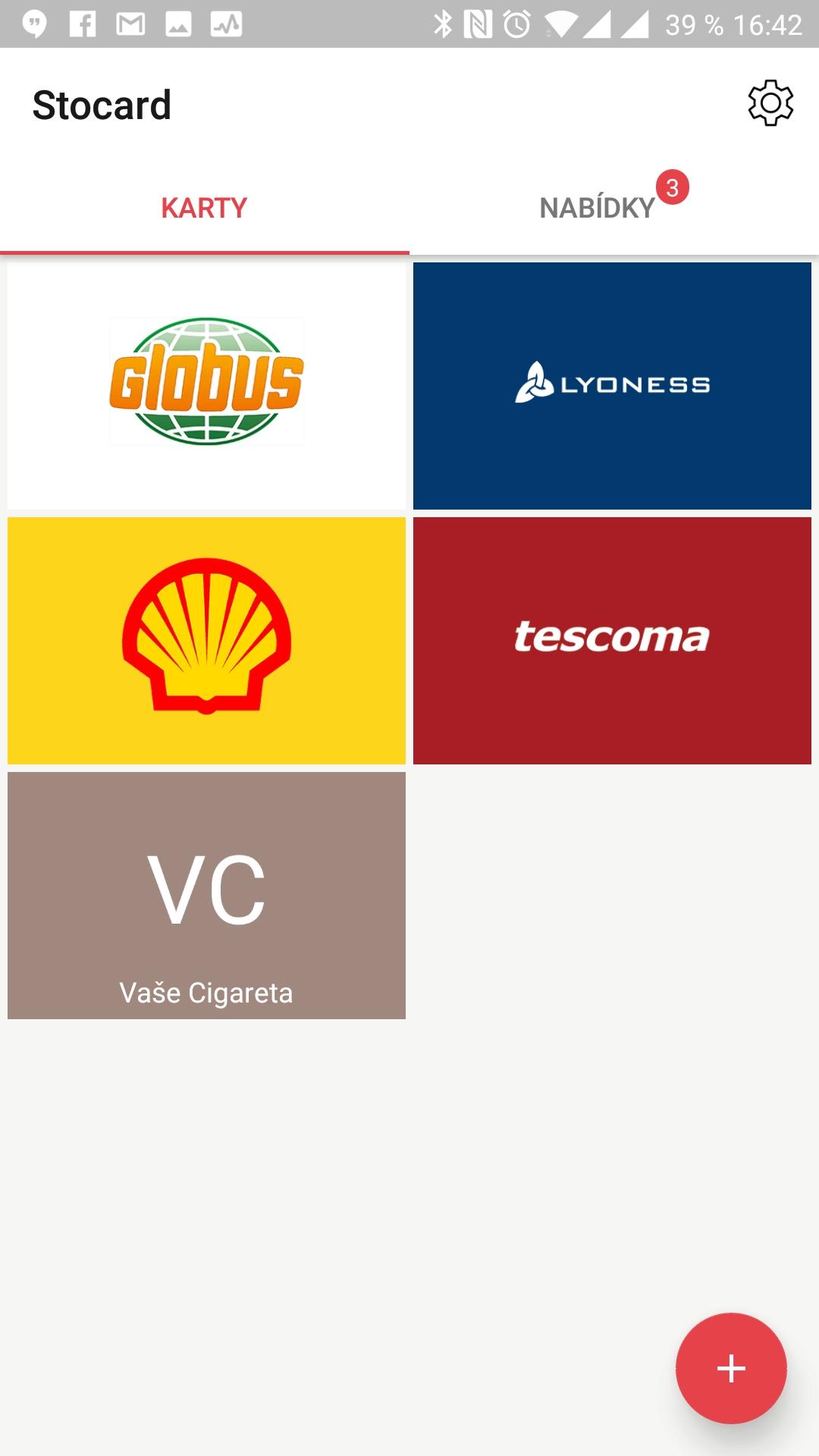Open the Globus loyalty card
This screenshot has width=819, height=1456.
(206, 386)
